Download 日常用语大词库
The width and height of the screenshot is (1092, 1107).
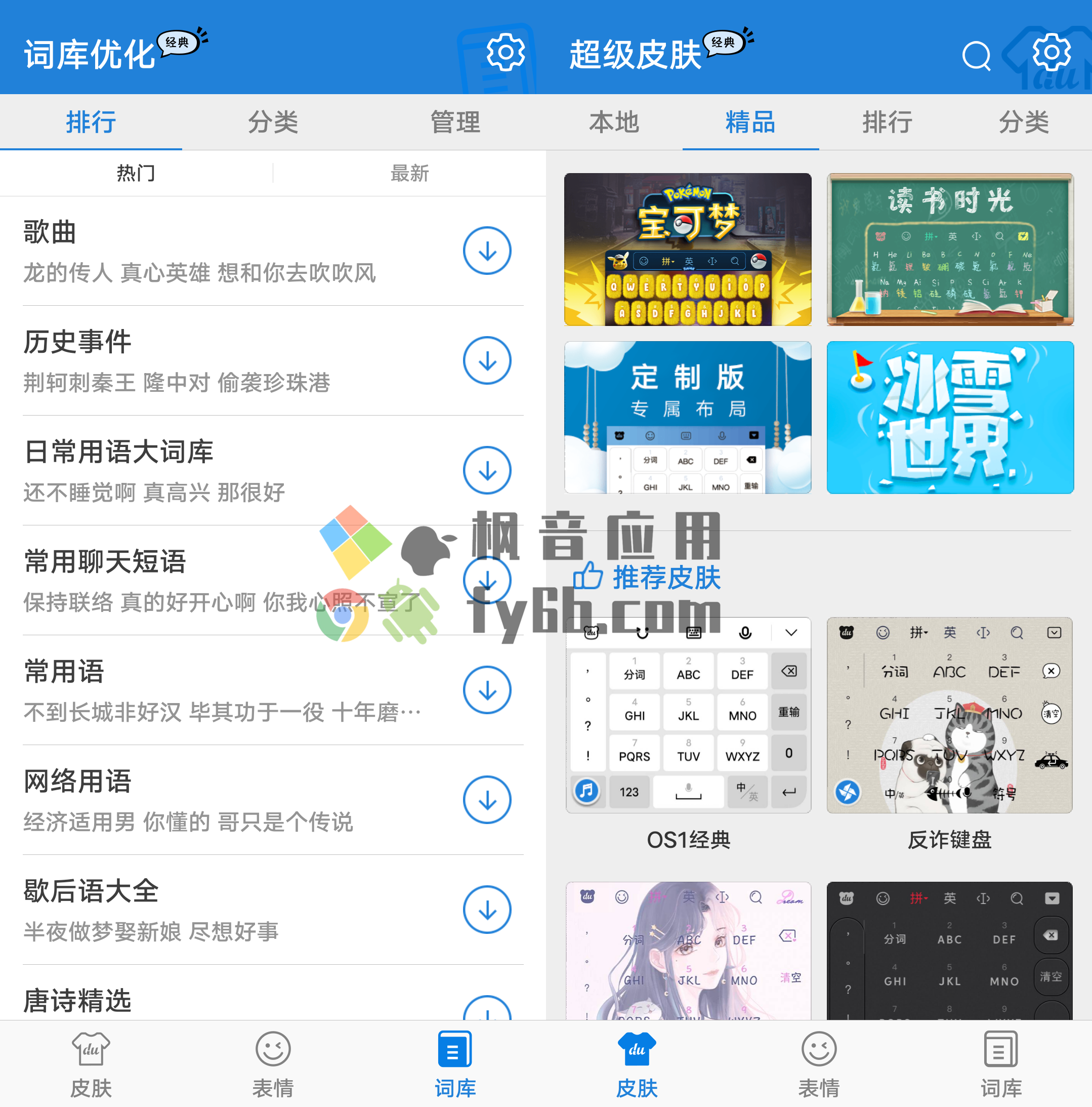click(487, 470)
